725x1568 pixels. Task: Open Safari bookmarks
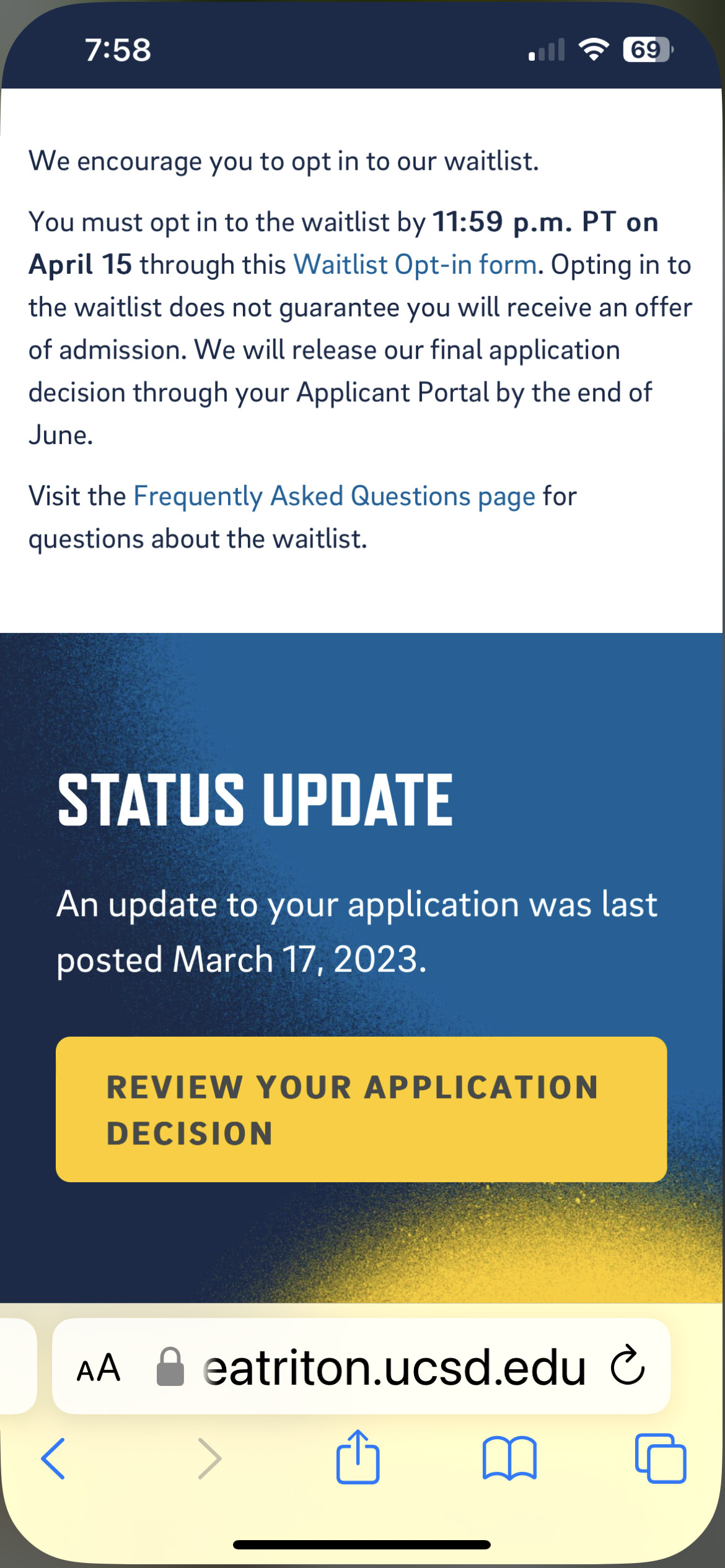coord(509,1458)
